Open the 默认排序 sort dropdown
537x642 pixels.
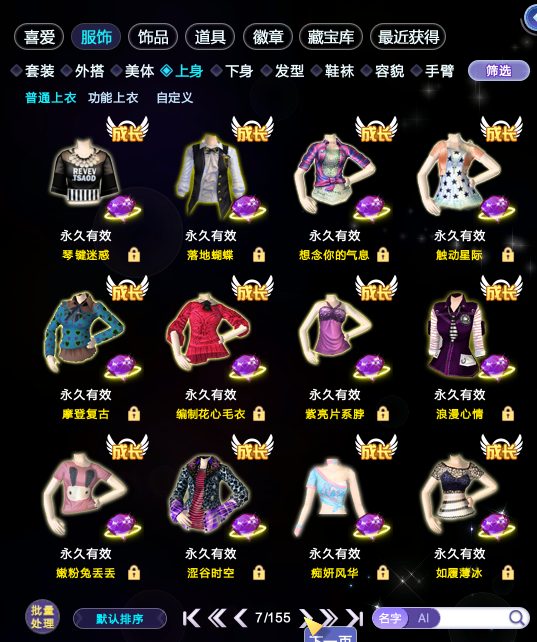[120, 618]
